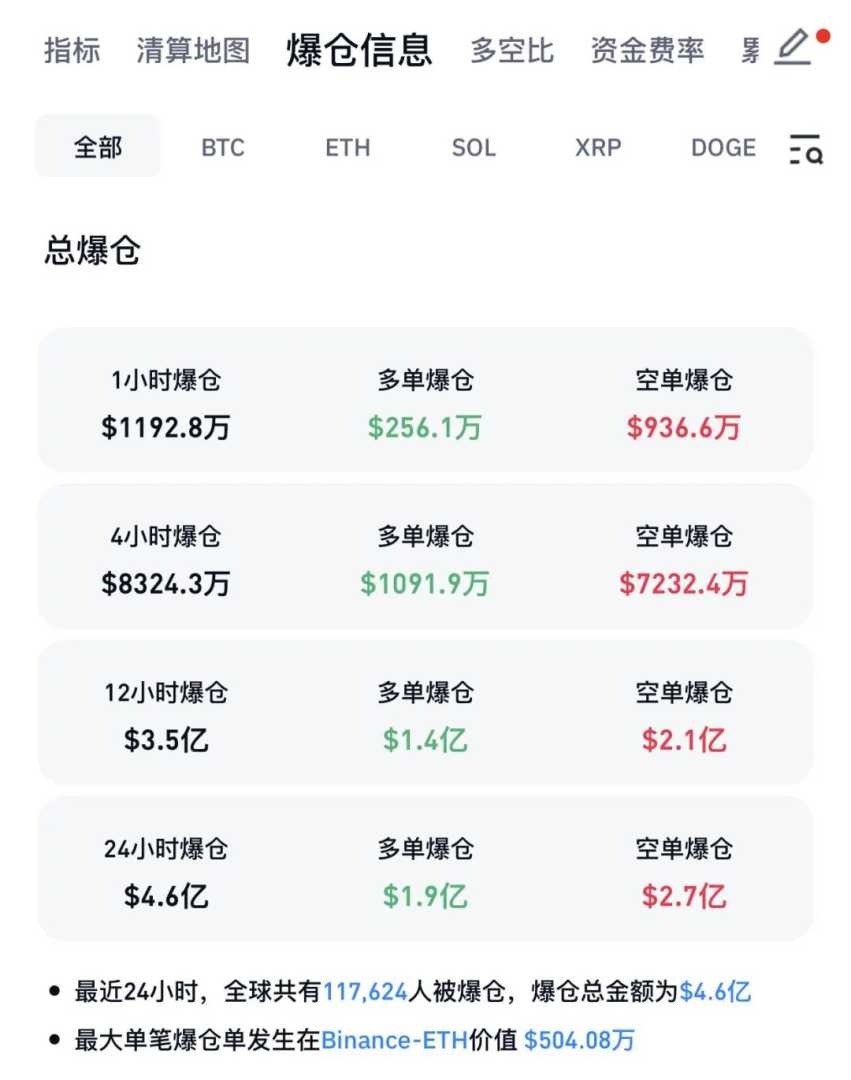
Task: Tap the edit pencil icon
Action: pyautogui.click(x=793, y=47)
